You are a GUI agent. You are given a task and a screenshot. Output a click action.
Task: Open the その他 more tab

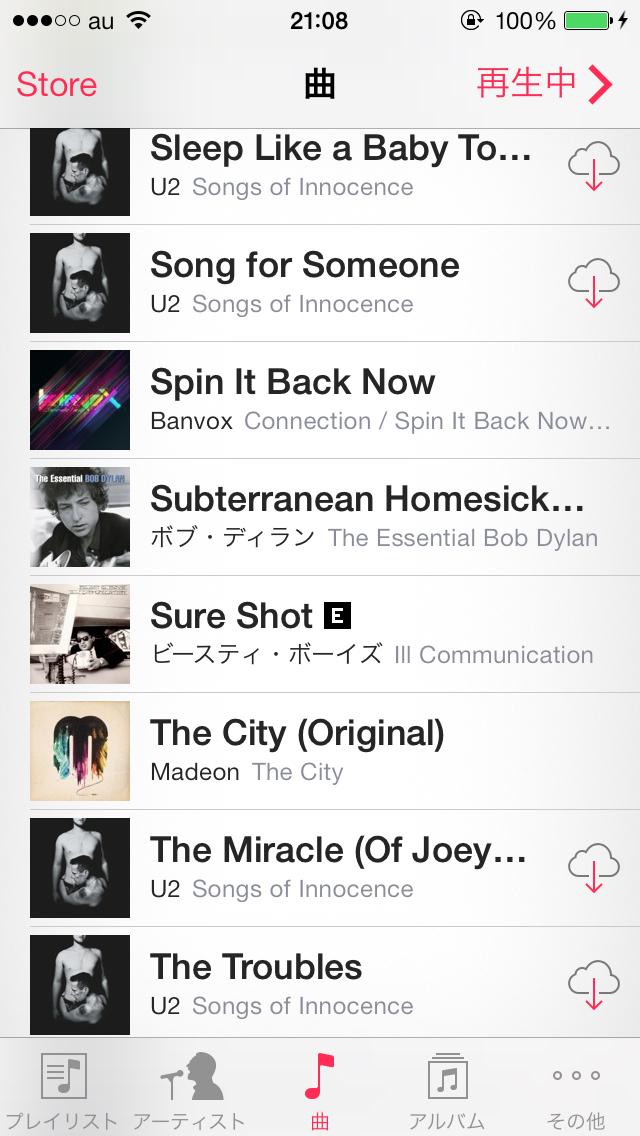pos(576,1089)
